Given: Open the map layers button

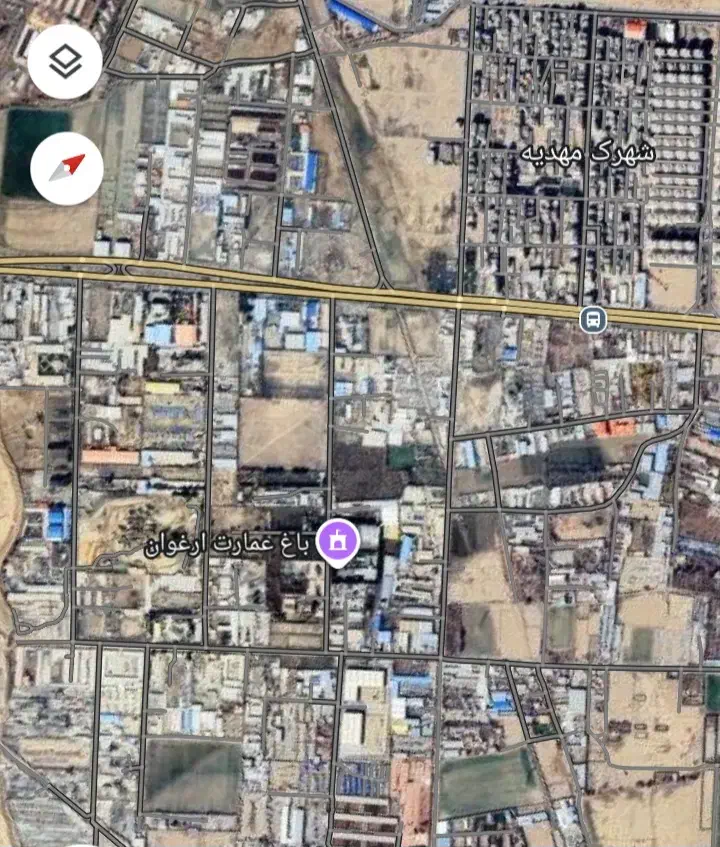Looking at the screenshot, I should pos(65,63).
